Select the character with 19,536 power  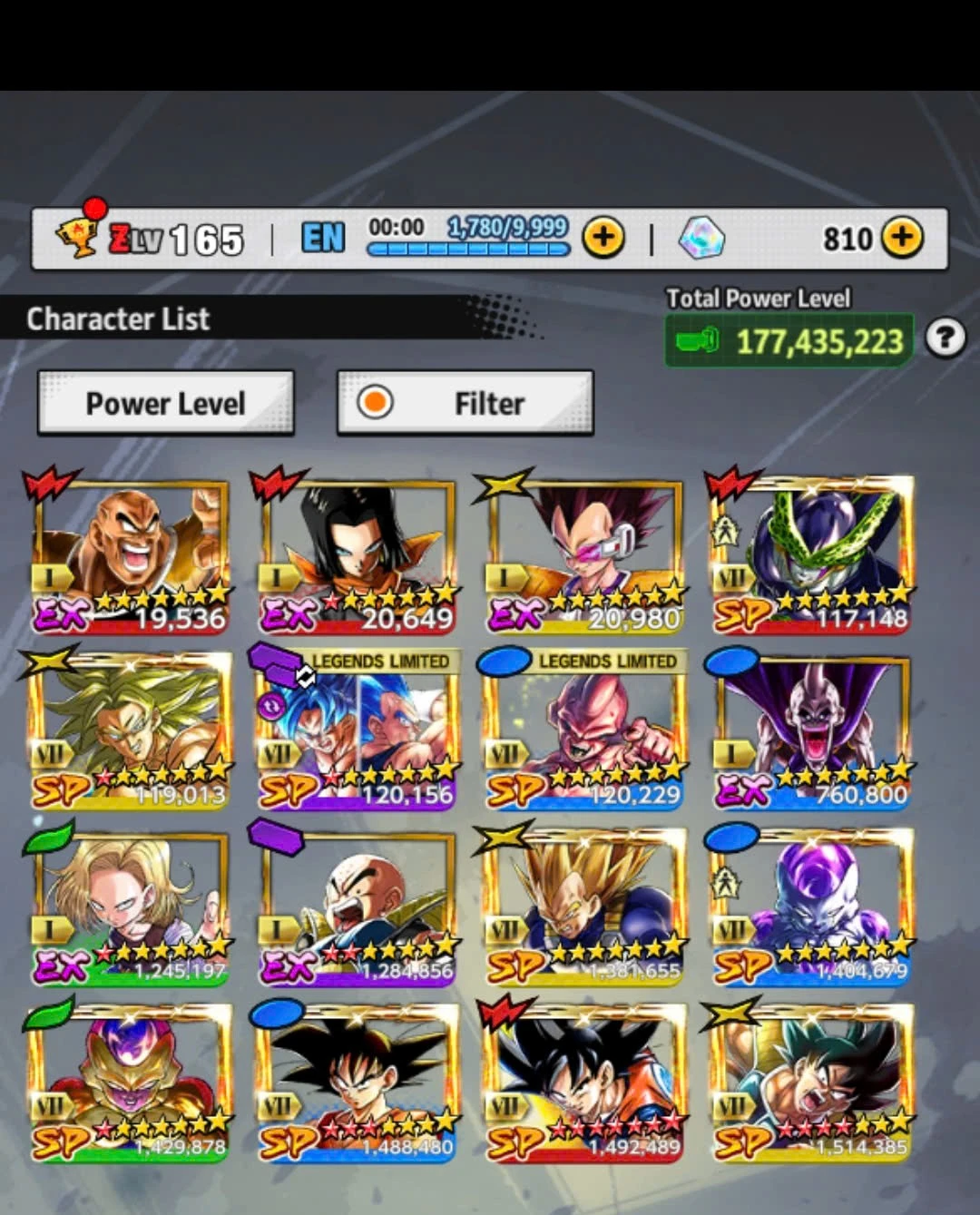point(130,555)
